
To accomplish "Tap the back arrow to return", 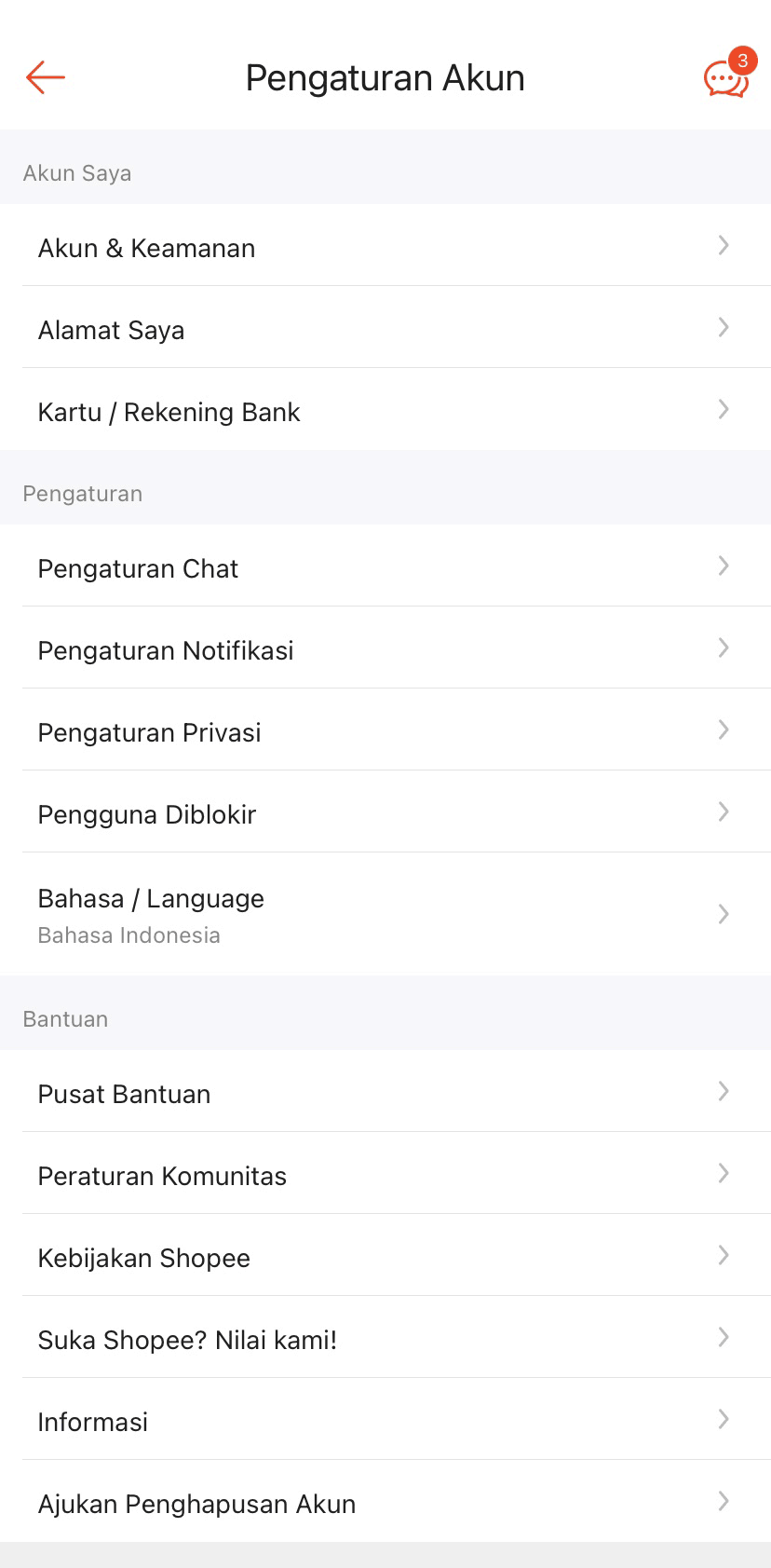I will 44,77.
